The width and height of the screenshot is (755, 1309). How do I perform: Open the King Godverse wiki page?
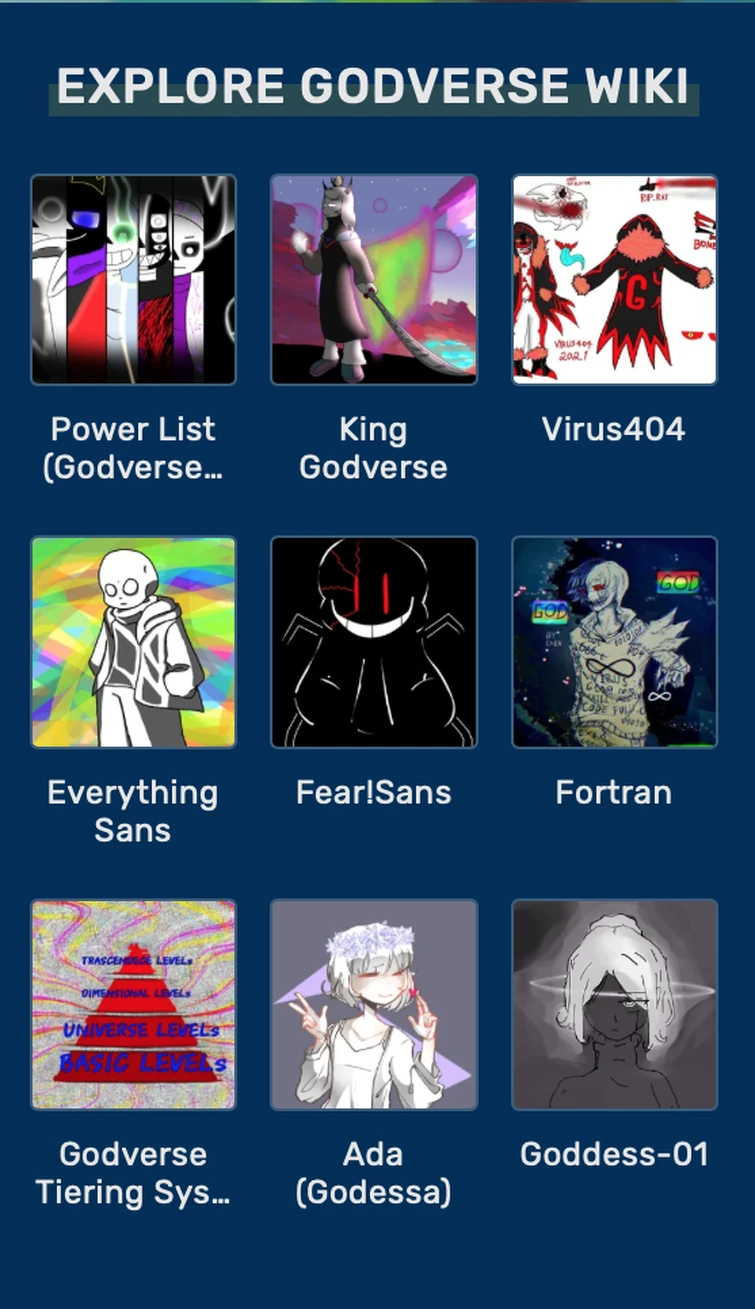pyautogui.click(x=373, y=280)
